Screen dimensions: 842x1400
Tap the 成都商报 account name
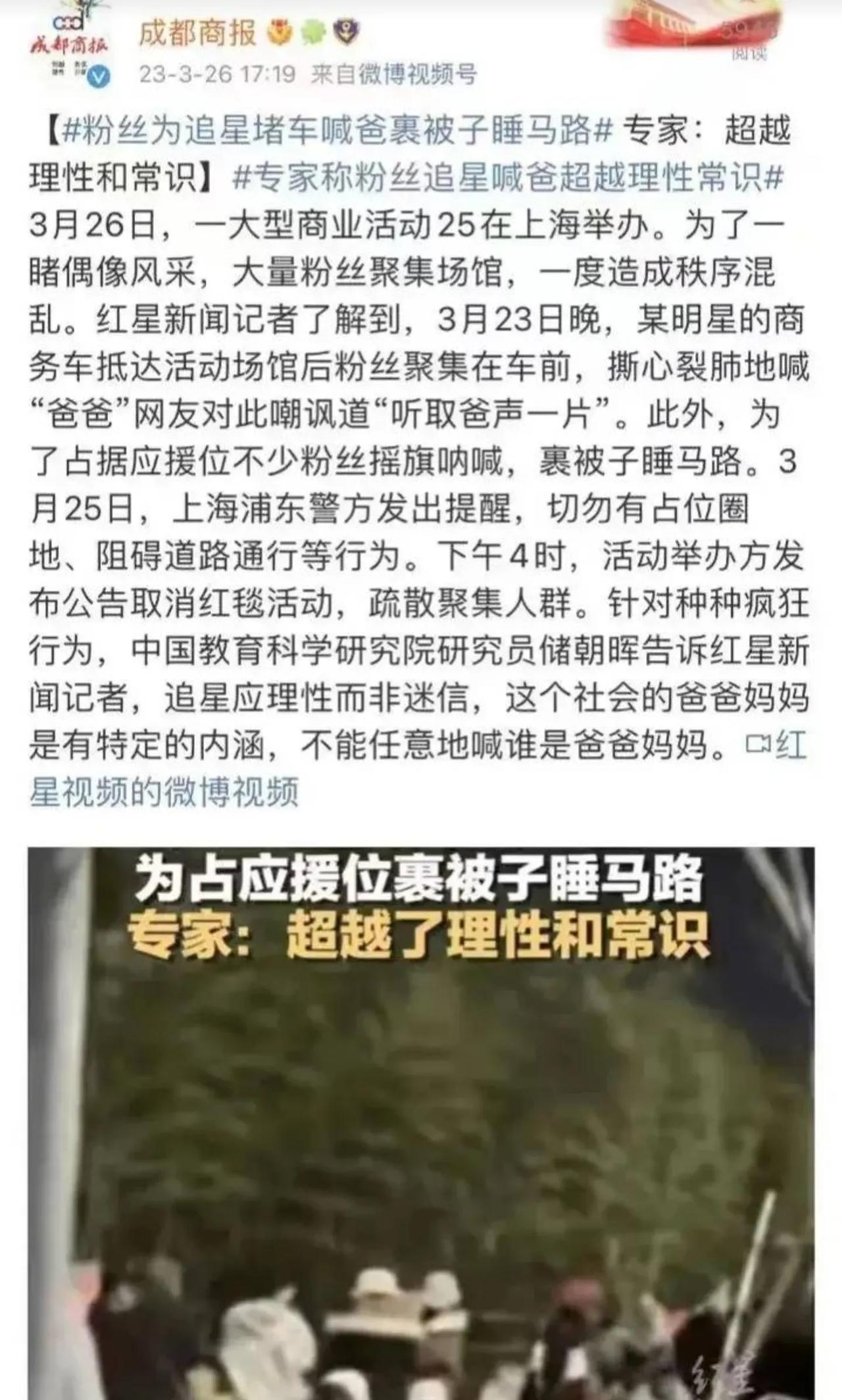coord(197,33)
